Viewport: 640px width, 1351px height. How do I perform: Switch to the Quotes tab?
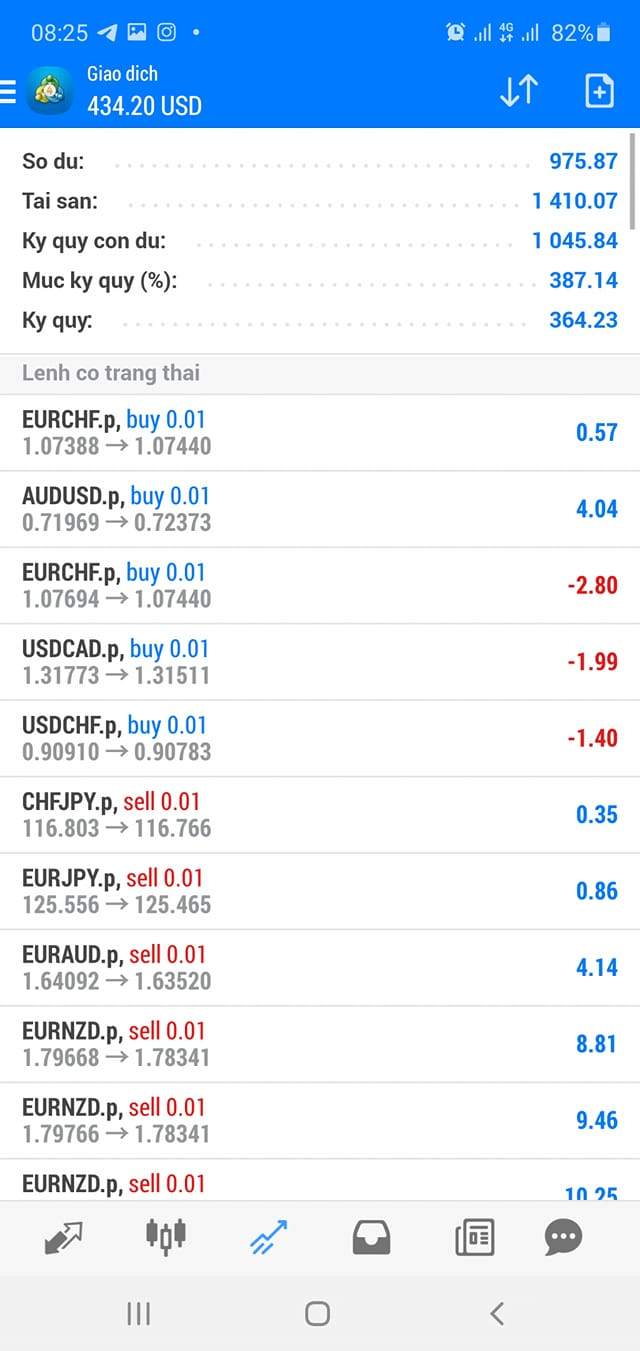point(63,1238)
